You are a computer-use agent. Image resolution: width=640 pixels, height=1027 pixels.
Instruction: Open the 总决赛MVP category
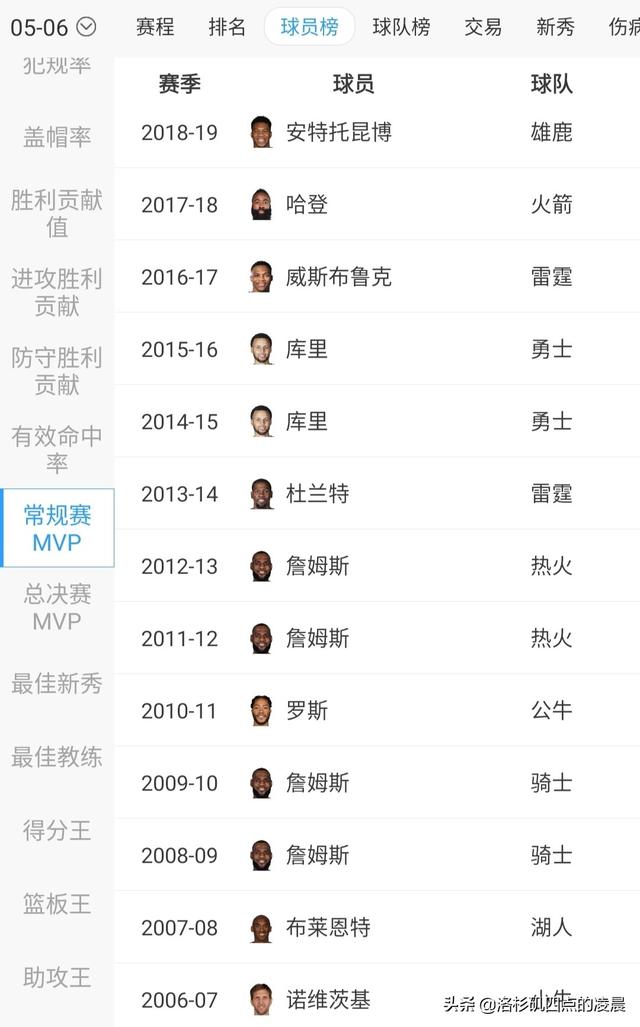pyautogui.click(x=57, y=607)
